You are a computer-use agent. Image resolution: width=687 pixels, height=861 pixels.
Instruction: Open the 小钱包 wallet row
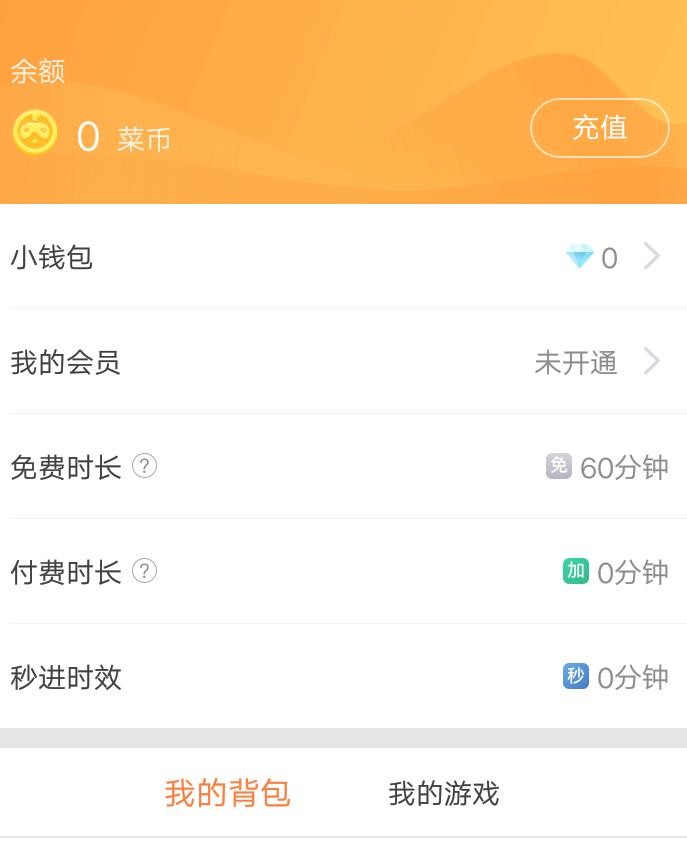pyautogui.click(x=343, y=258)
